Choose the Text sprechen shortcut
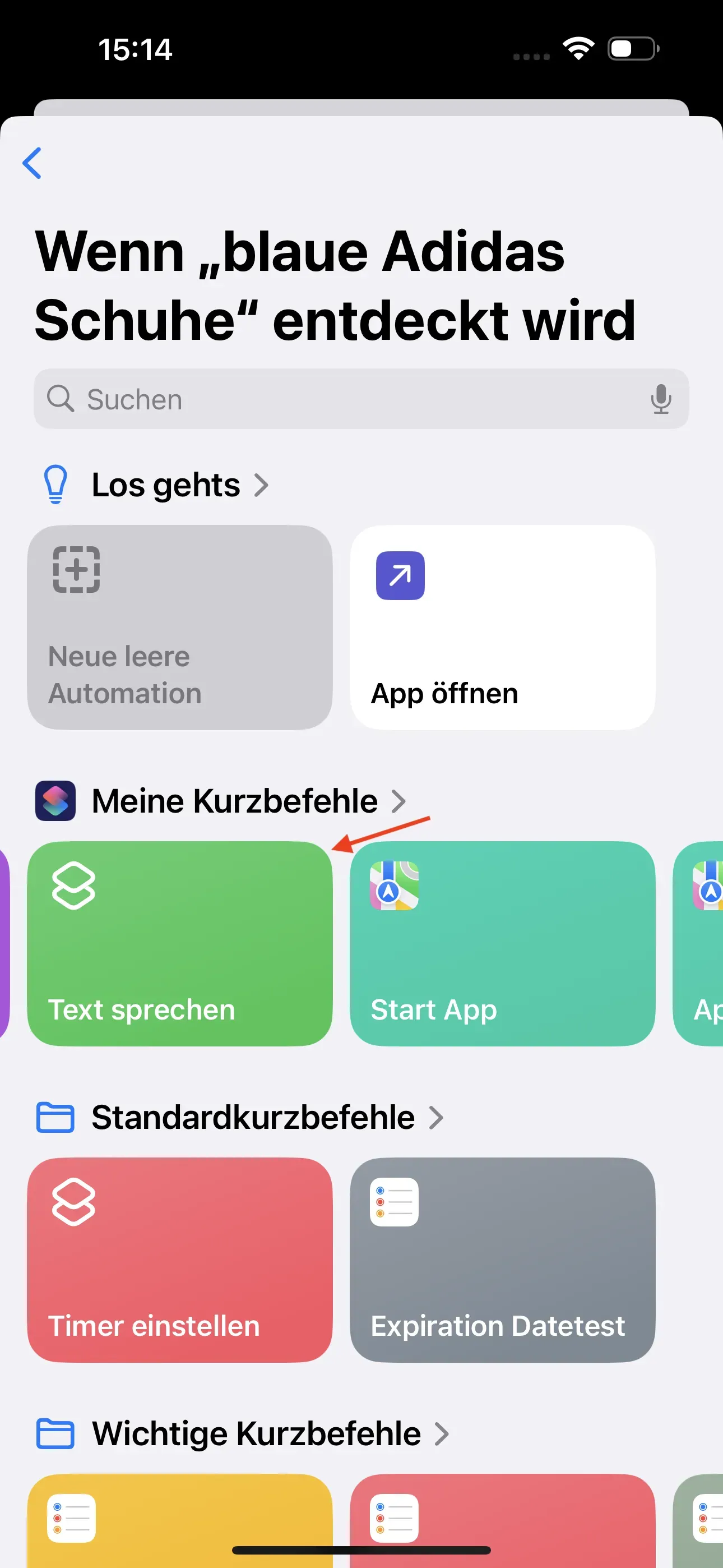Screen dimensions: 723x1568 (x=179, y=943)
